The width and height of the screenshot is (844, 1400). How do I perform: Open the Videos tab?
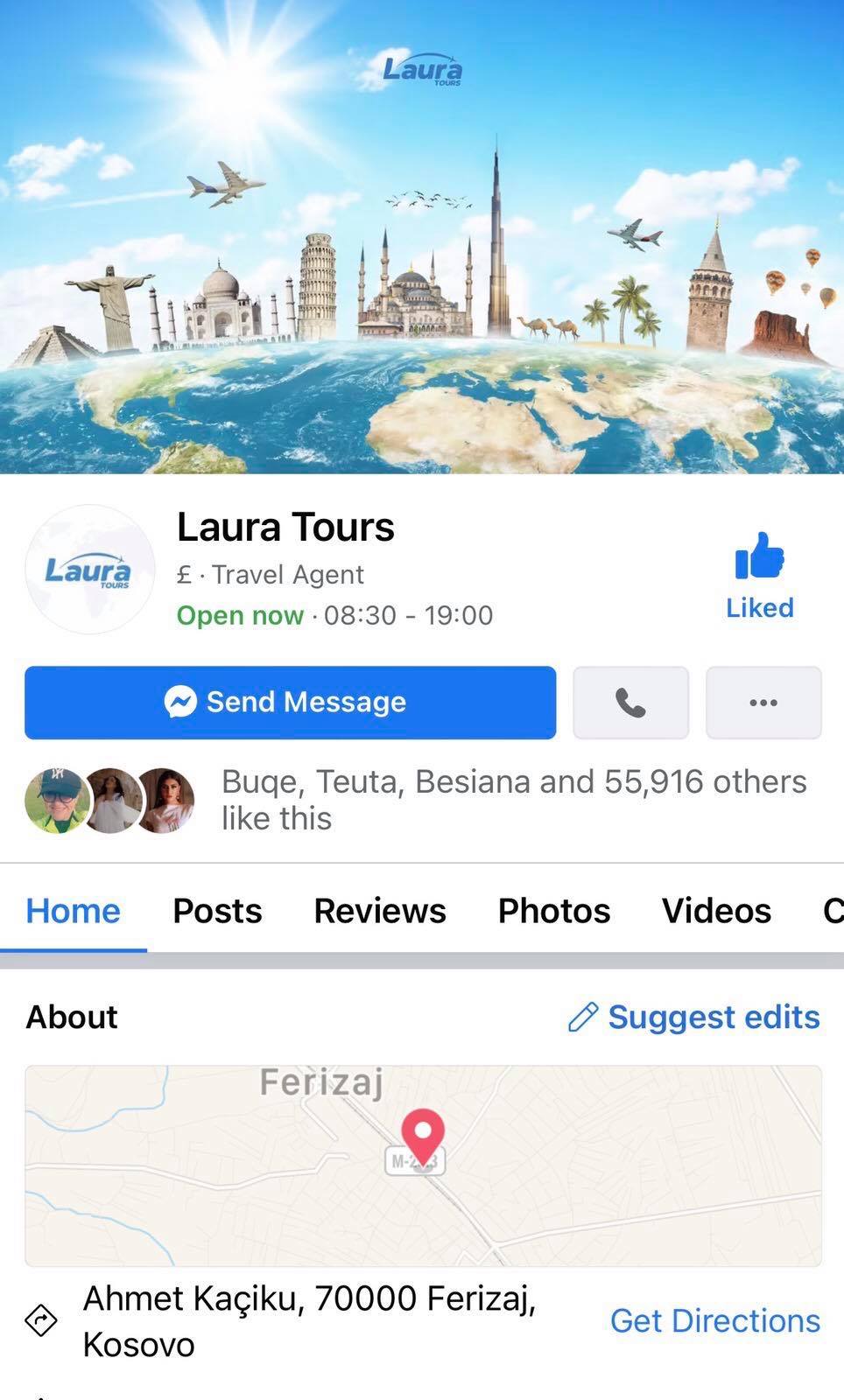[x=715, y=911]
